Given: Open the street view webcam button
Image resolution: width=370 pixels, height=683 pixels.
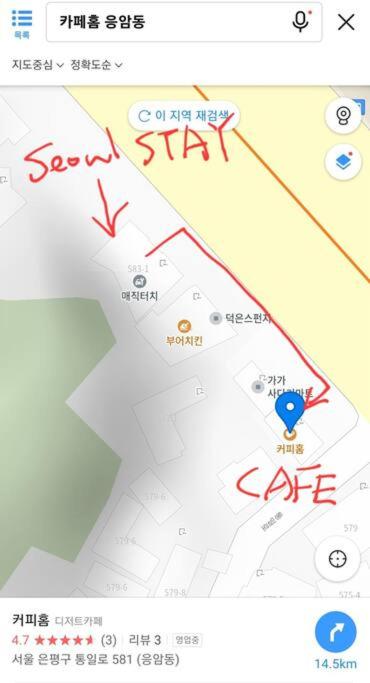Looking at the screenshot, I should [x=343, y=115].
